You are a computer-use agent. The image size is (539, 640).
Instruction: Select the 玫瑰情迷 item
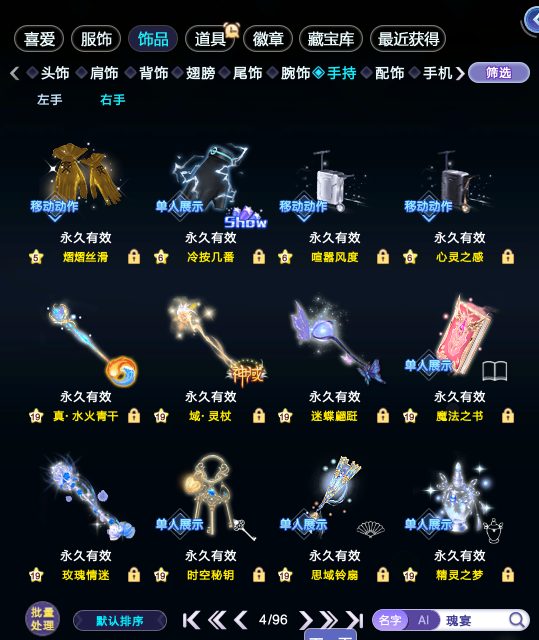point(85,518)
